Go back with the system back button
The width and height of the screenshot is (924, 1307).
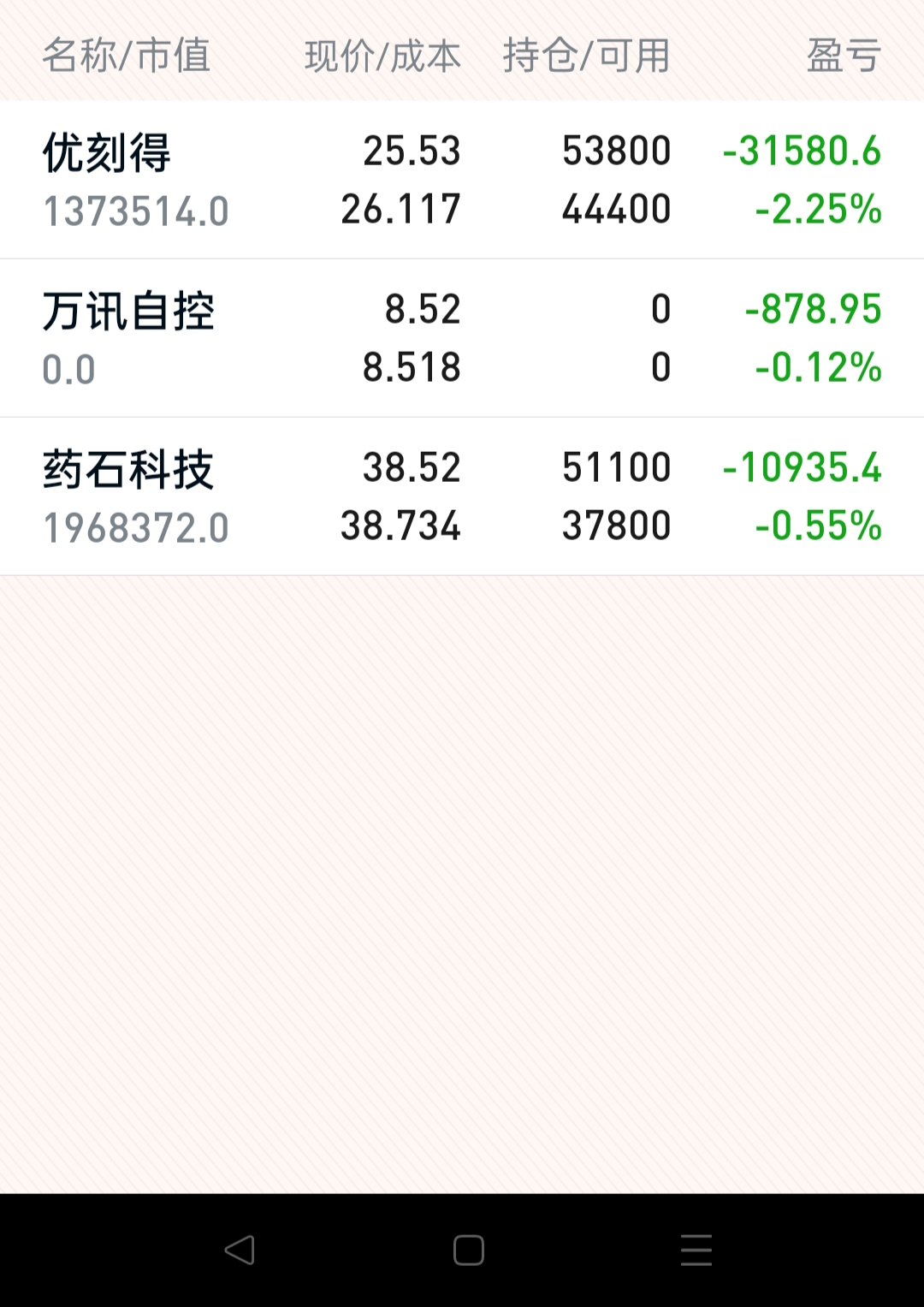click(240, 1251)
